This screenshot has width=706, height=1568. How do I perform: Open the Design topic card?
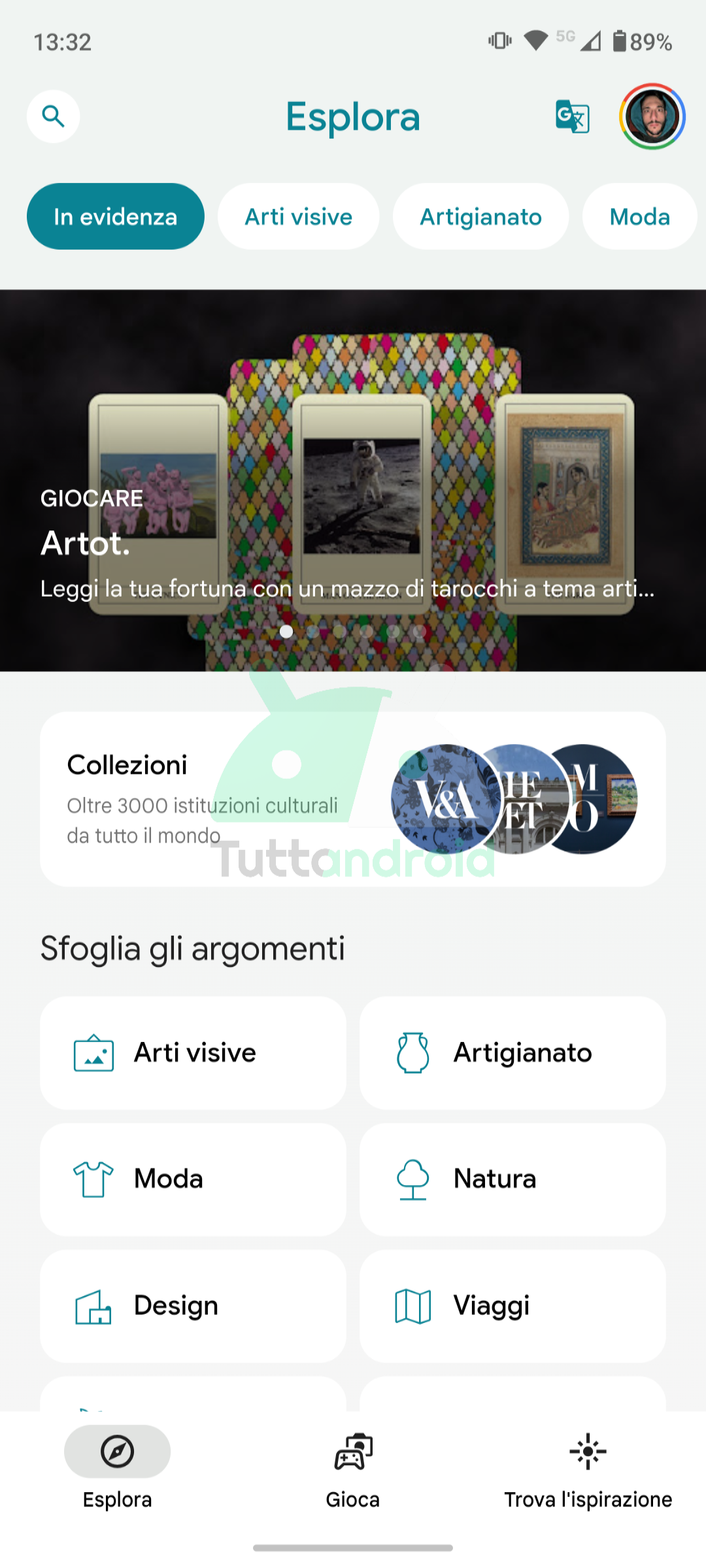click(x=193, y=1306)
